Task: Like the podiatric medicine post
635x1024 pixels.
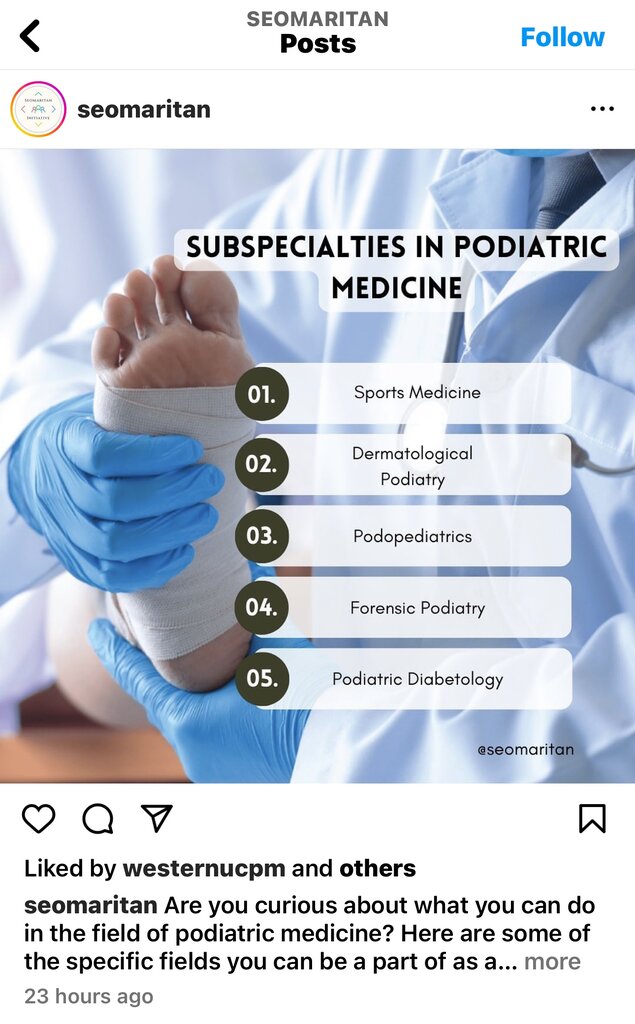Action: [39, 818]
